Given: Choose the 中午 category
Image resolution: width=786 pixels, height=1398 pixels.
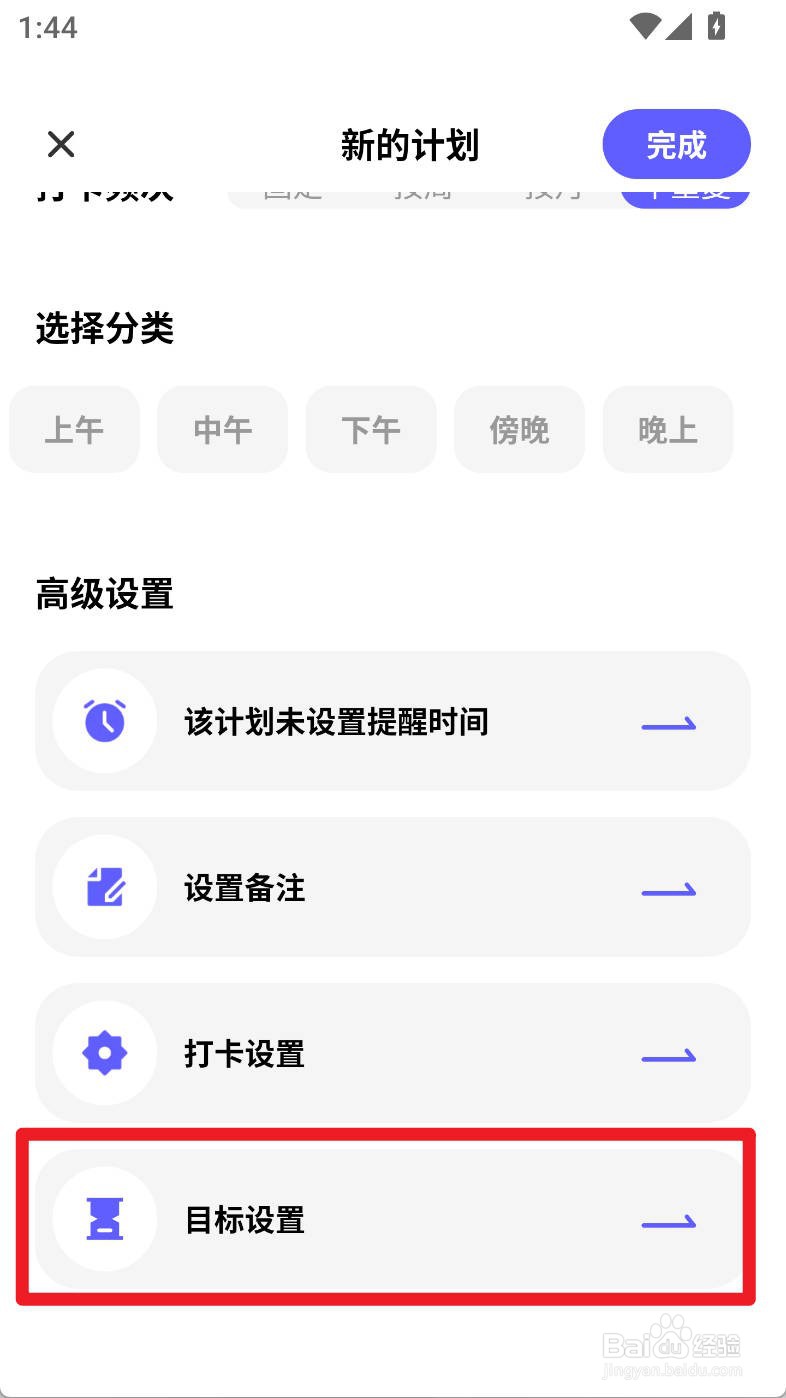Looking at the screenshot, I should pyautogui.click(x=222, y=430).
